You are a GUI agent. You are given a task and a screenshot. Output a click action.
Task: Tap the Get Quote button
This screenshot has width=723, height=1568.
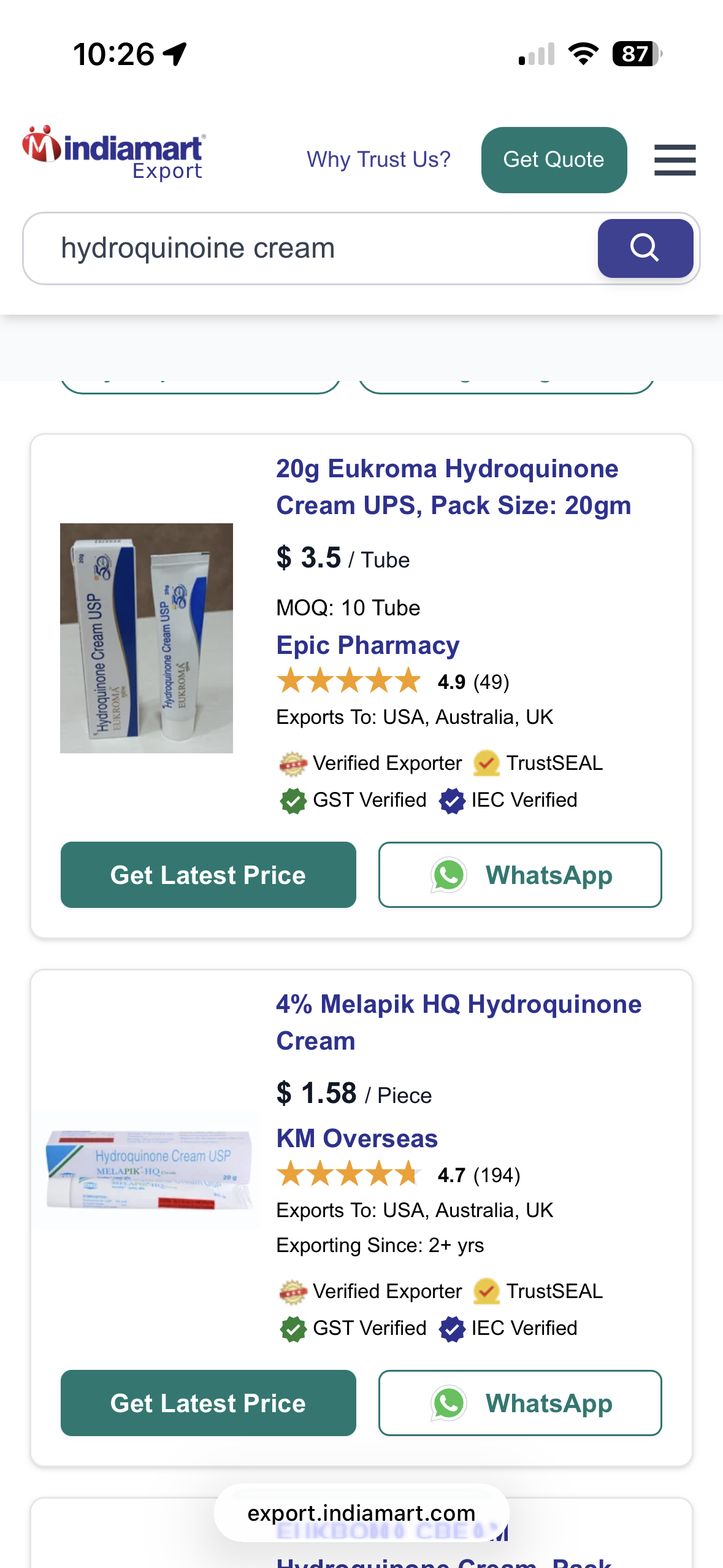point(554,160)
